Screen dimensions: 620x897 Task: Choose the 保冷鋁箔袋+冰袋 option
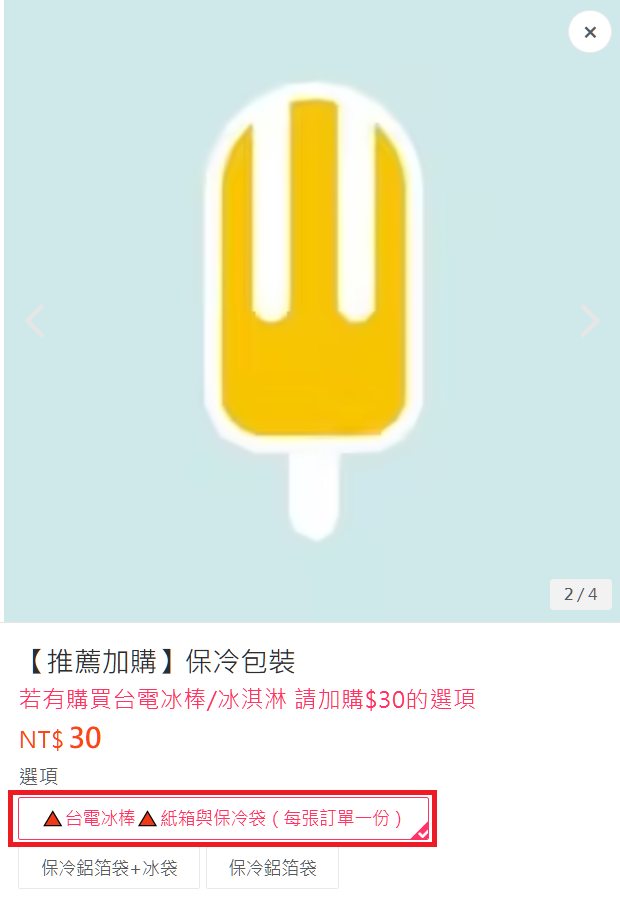click(109, 868)
